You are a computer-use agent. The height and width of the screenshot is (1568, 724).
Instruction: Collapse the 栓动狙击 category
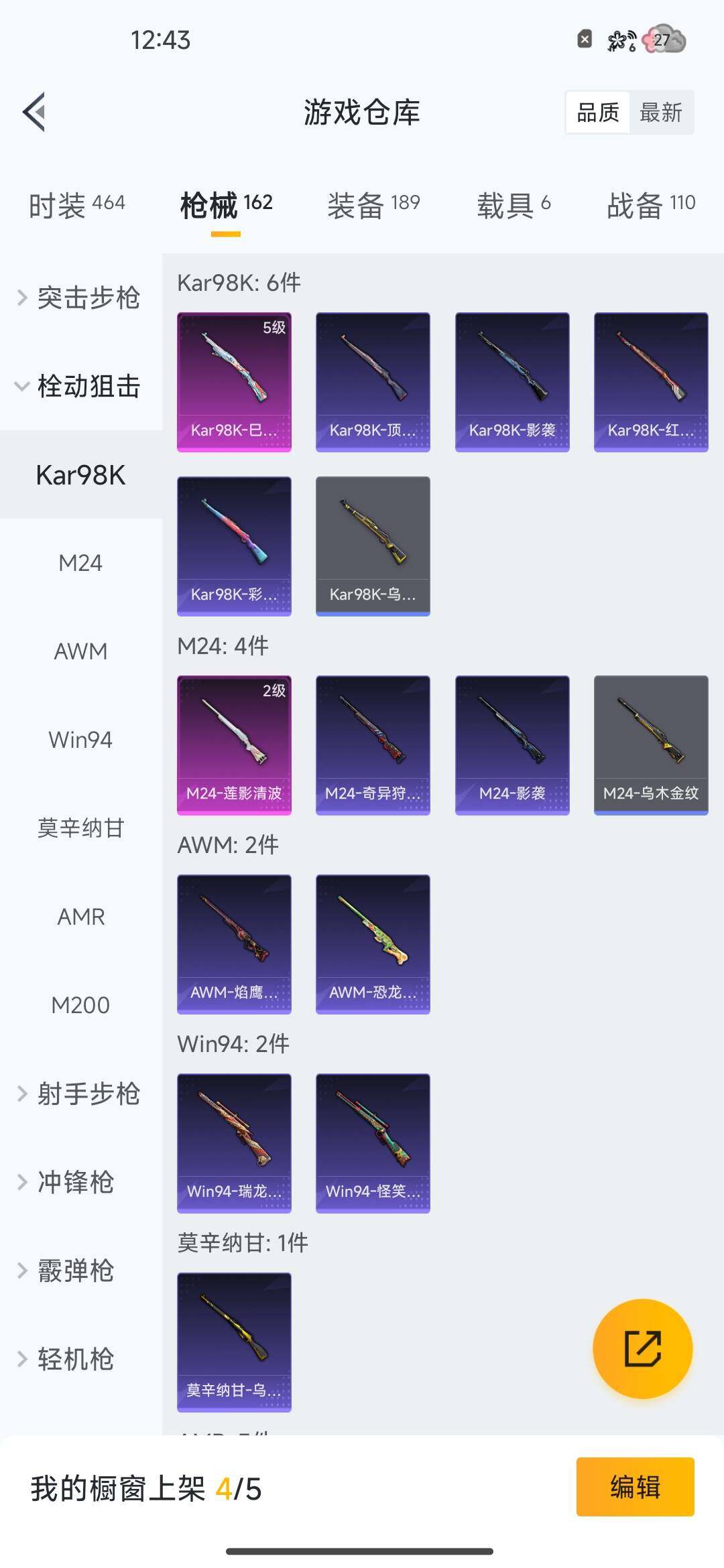click(x=80, y=386)
